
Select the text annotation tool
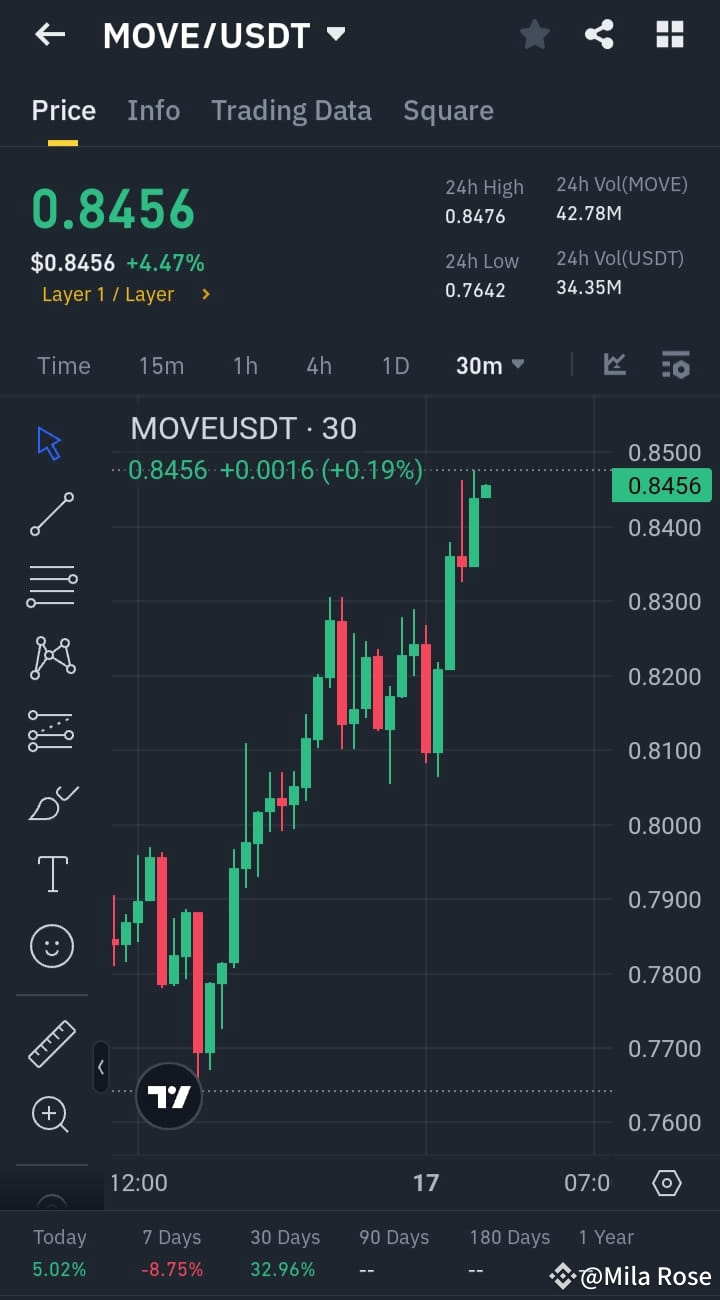50,873
